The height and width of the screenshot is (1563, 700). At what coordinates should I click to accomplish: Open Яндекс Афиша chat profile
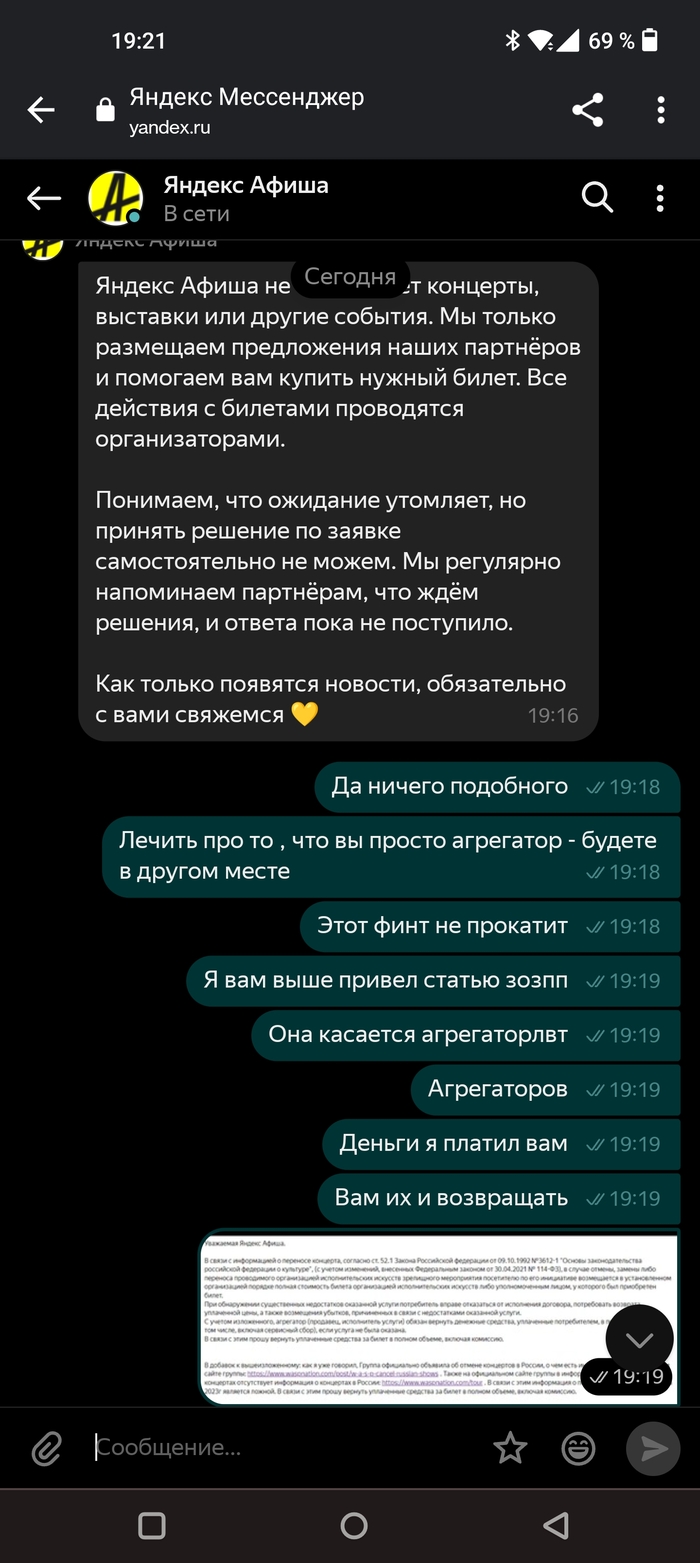pyautogui.click(x=245, y=198)
